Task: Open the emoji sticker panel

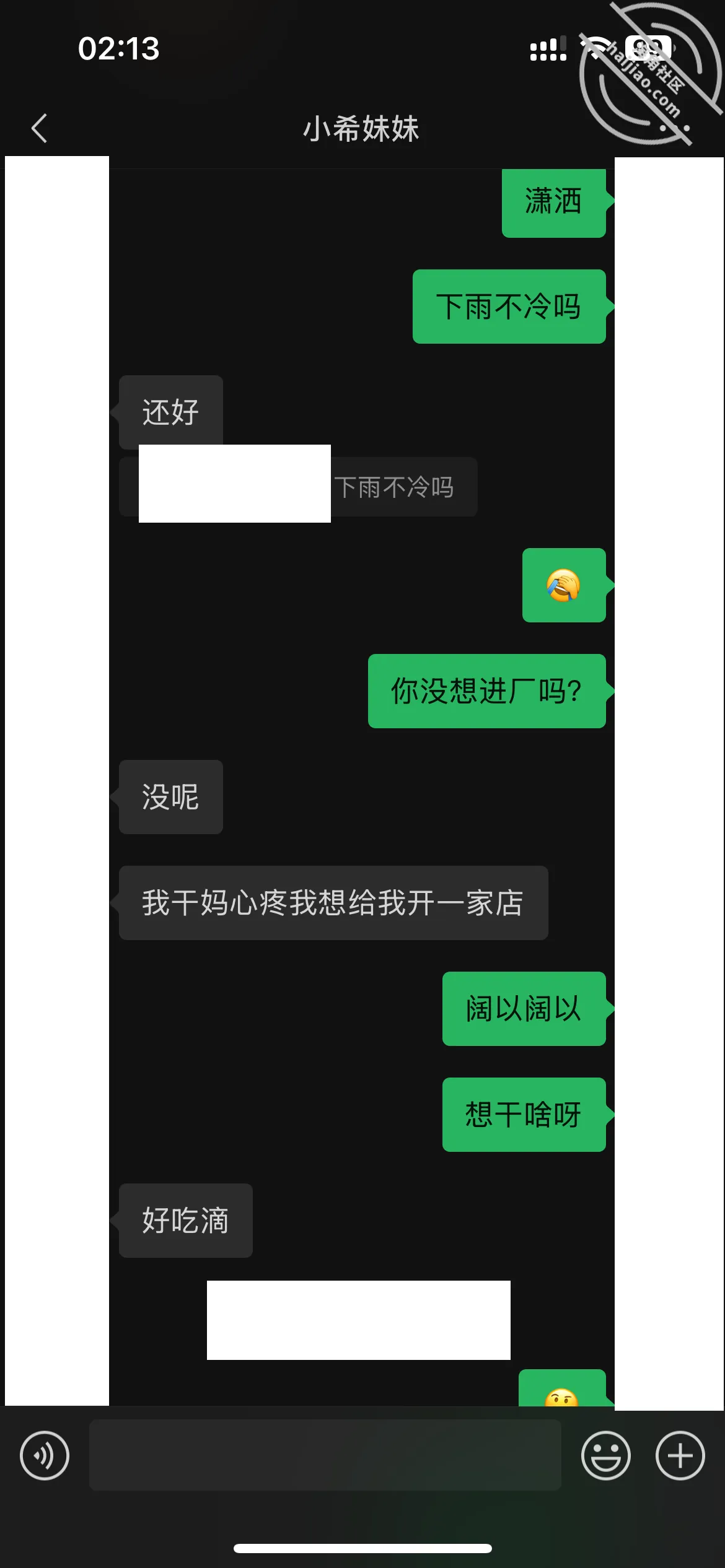Action: pyautogui.click(x=605, y=1455)
